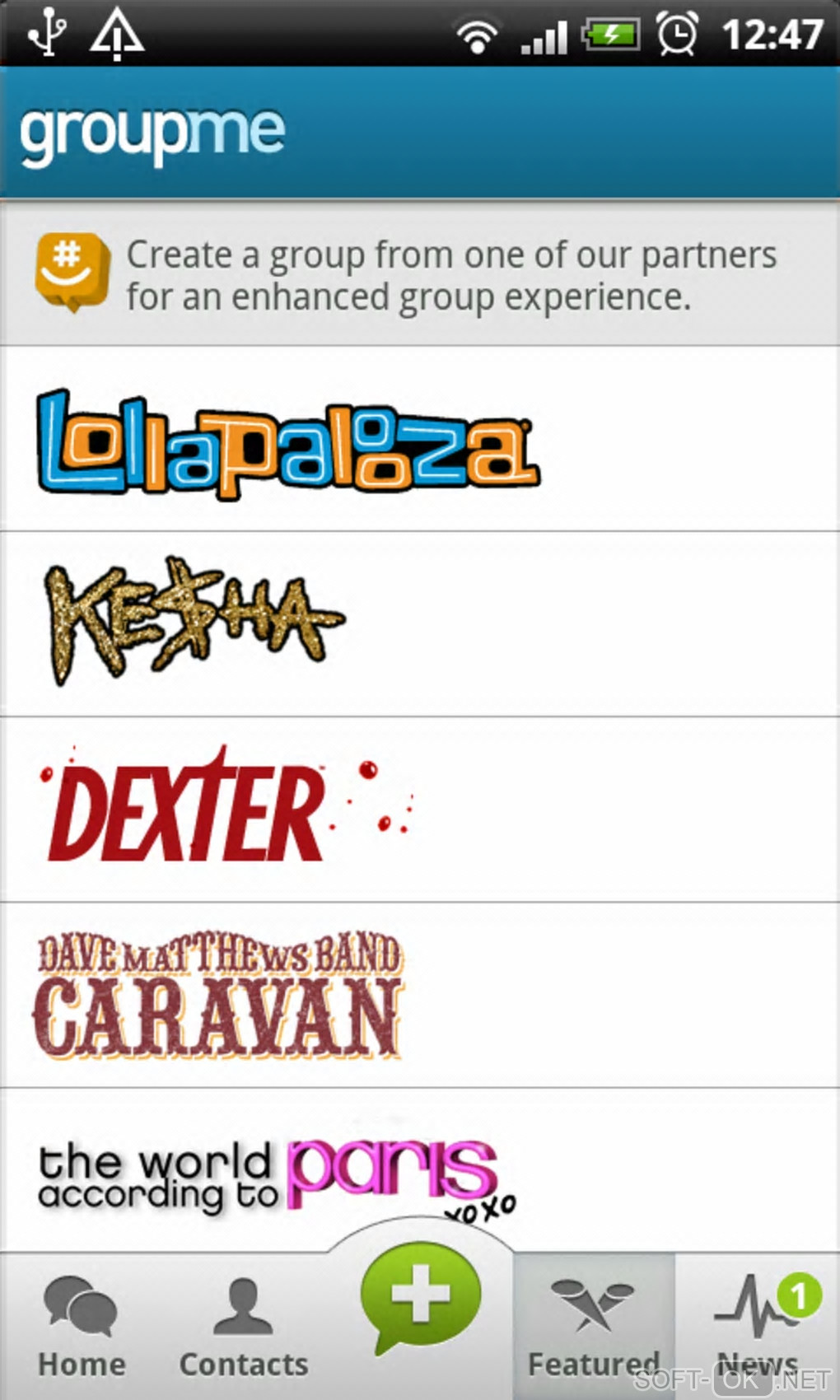Select the Ke$ha partner group

pyautogui.click(x=194, y=621)
